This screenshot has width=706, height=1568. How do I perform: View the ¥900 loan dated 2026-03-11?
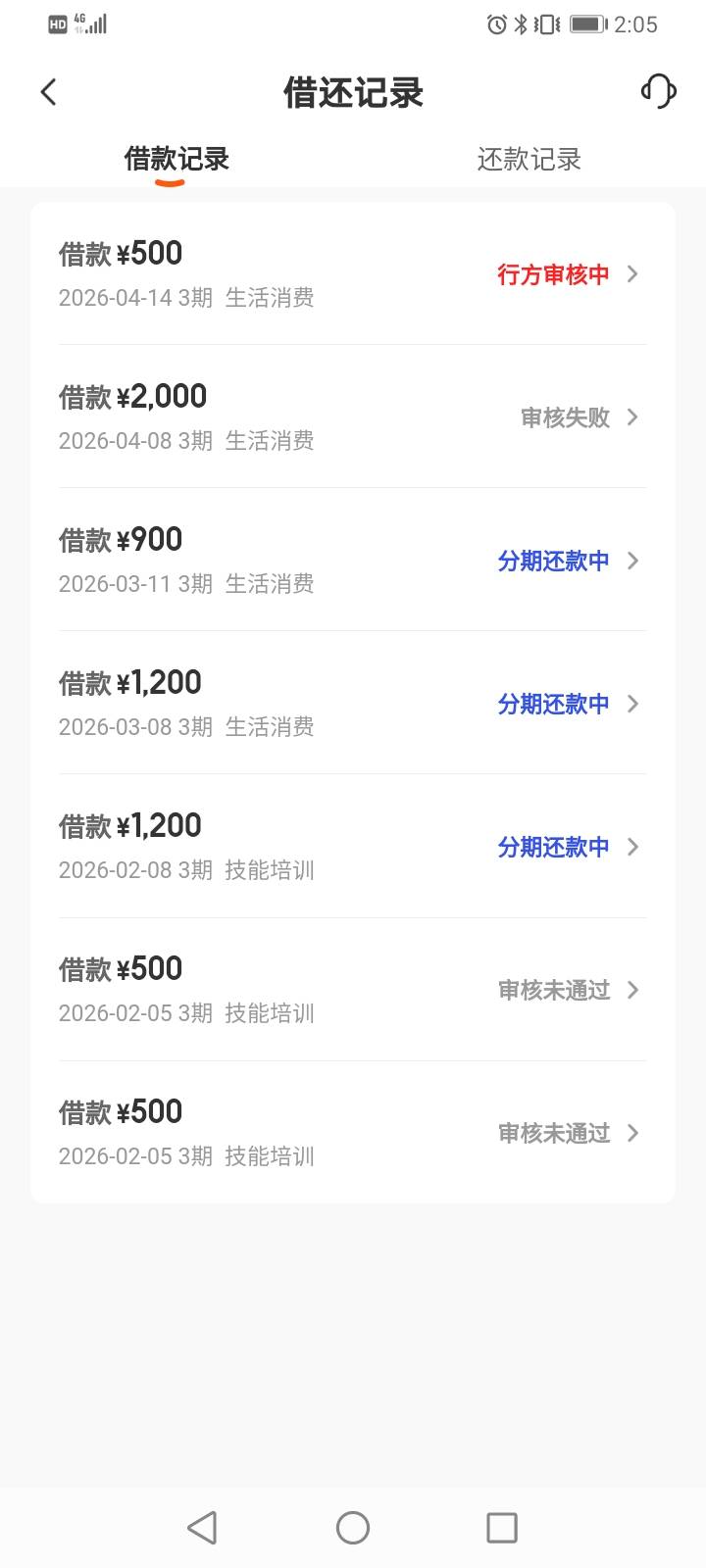click(x=353, y=560)
